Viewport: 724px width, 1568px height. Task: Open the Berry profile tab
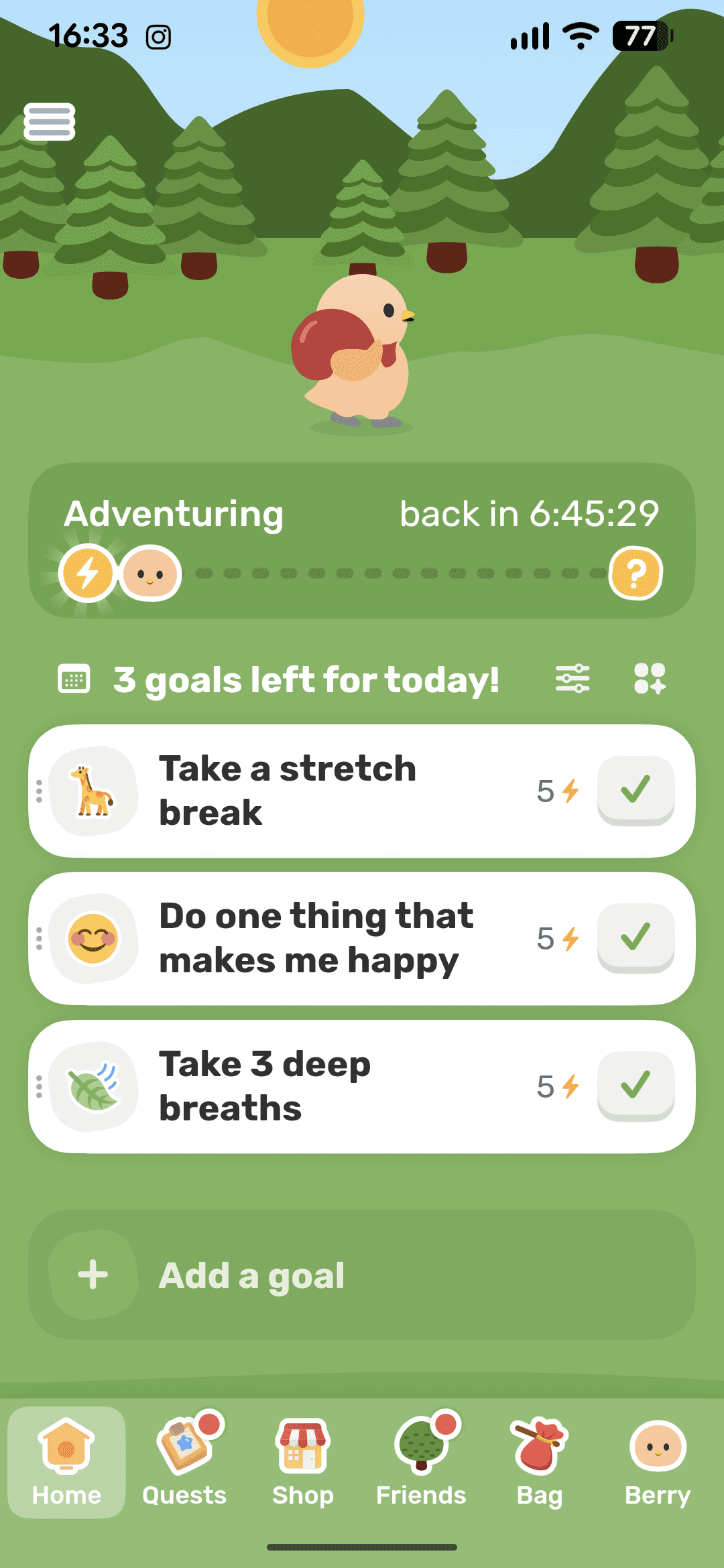point(658,1461)
